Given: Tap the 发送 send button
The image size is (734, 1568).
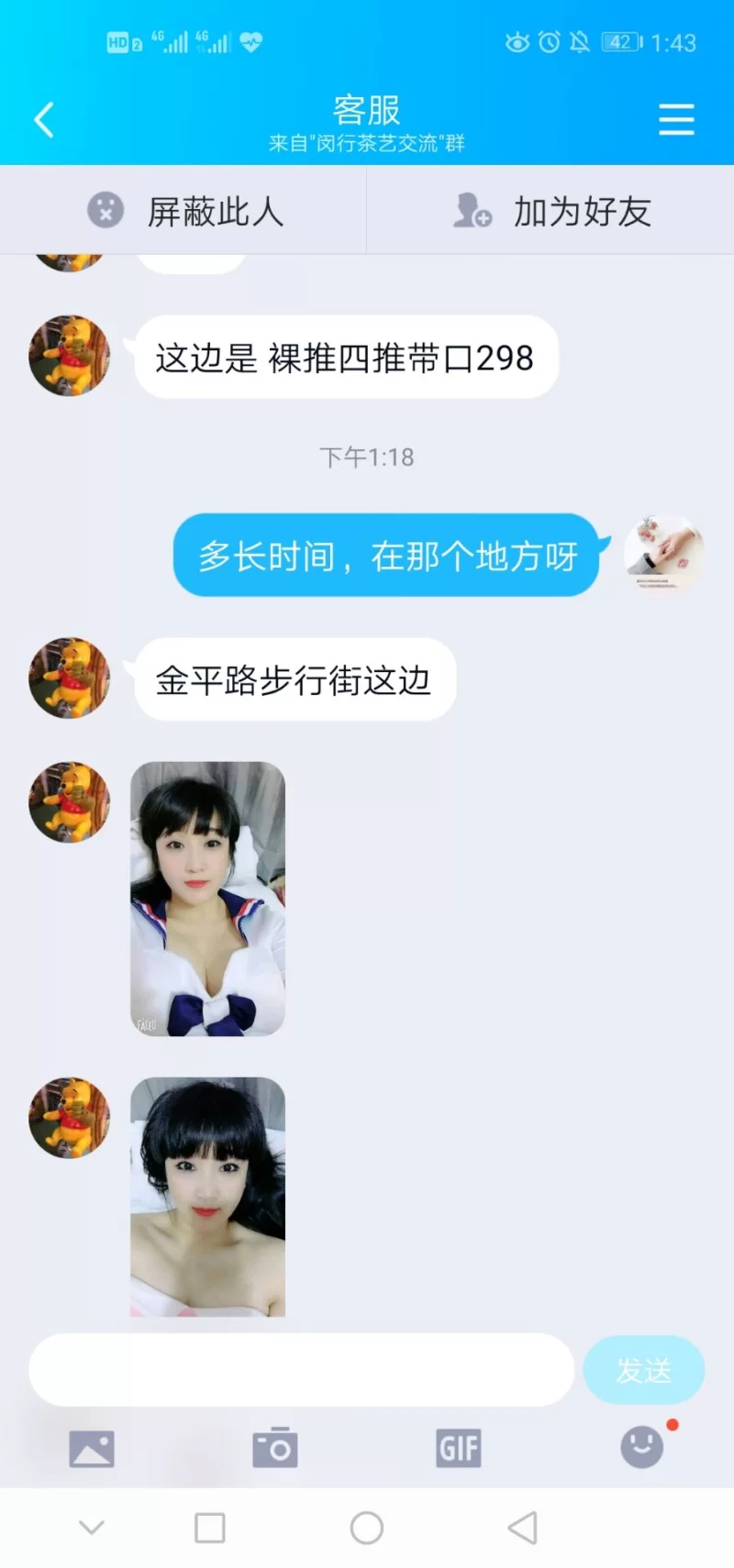Looking at the screenshot, I should coord(643,1370).
